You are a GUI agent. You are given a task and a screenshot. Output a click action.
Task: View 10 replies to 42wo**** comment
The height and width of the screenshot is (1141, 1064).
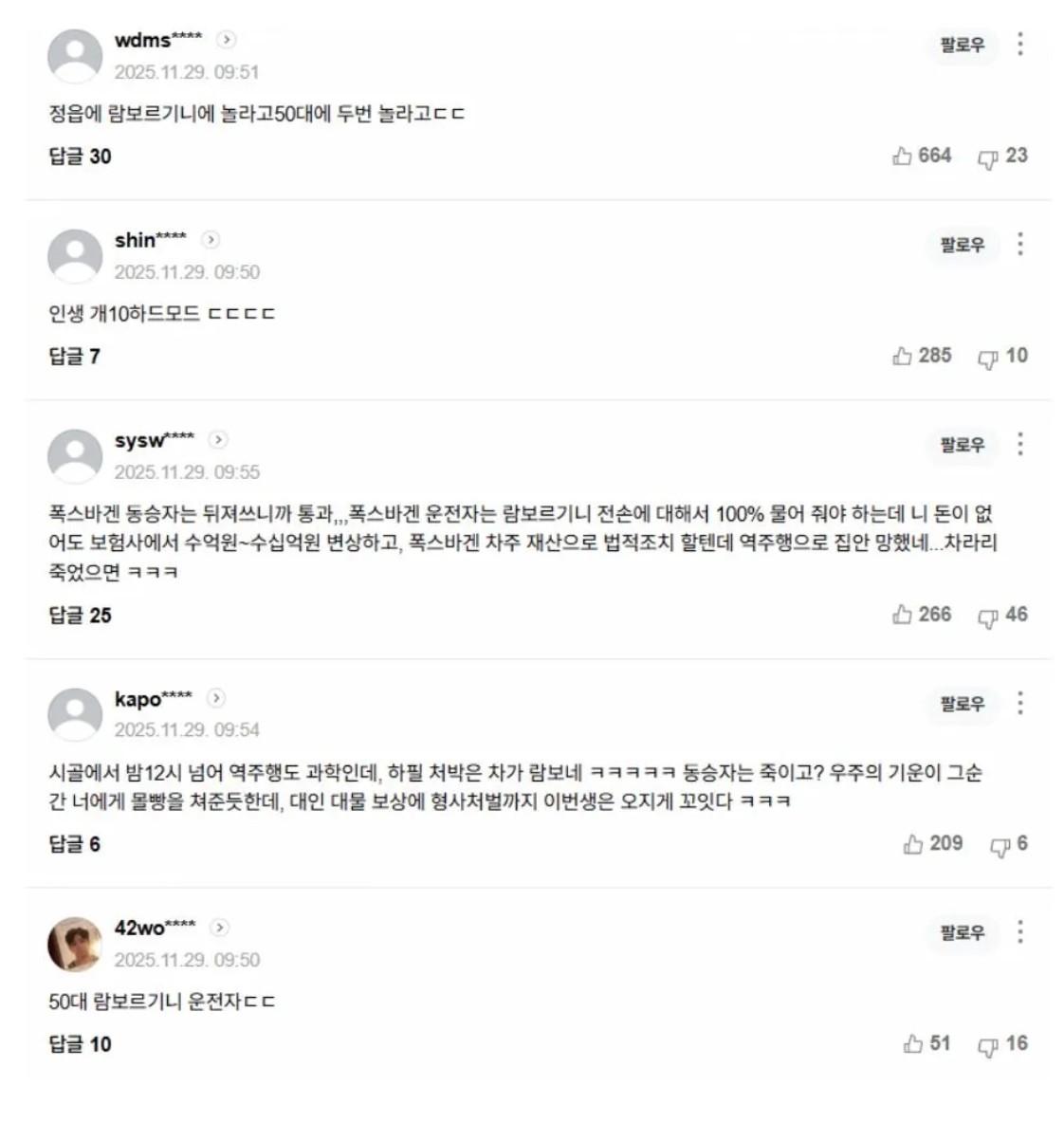pyautogui.click(x=80, y=1044)
